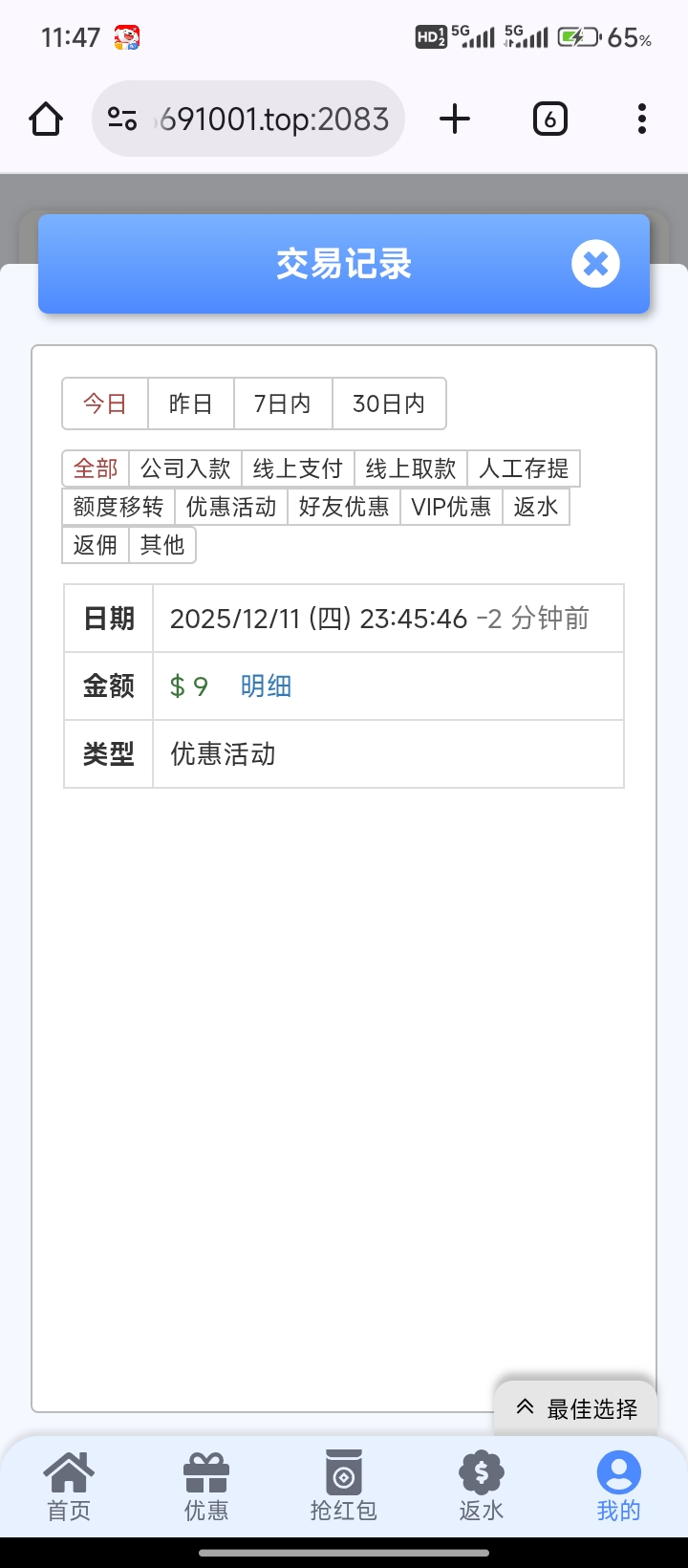Screen dimensions: 688x1568
Task: Filter by 线上取款
Action: tap(410, 468)
